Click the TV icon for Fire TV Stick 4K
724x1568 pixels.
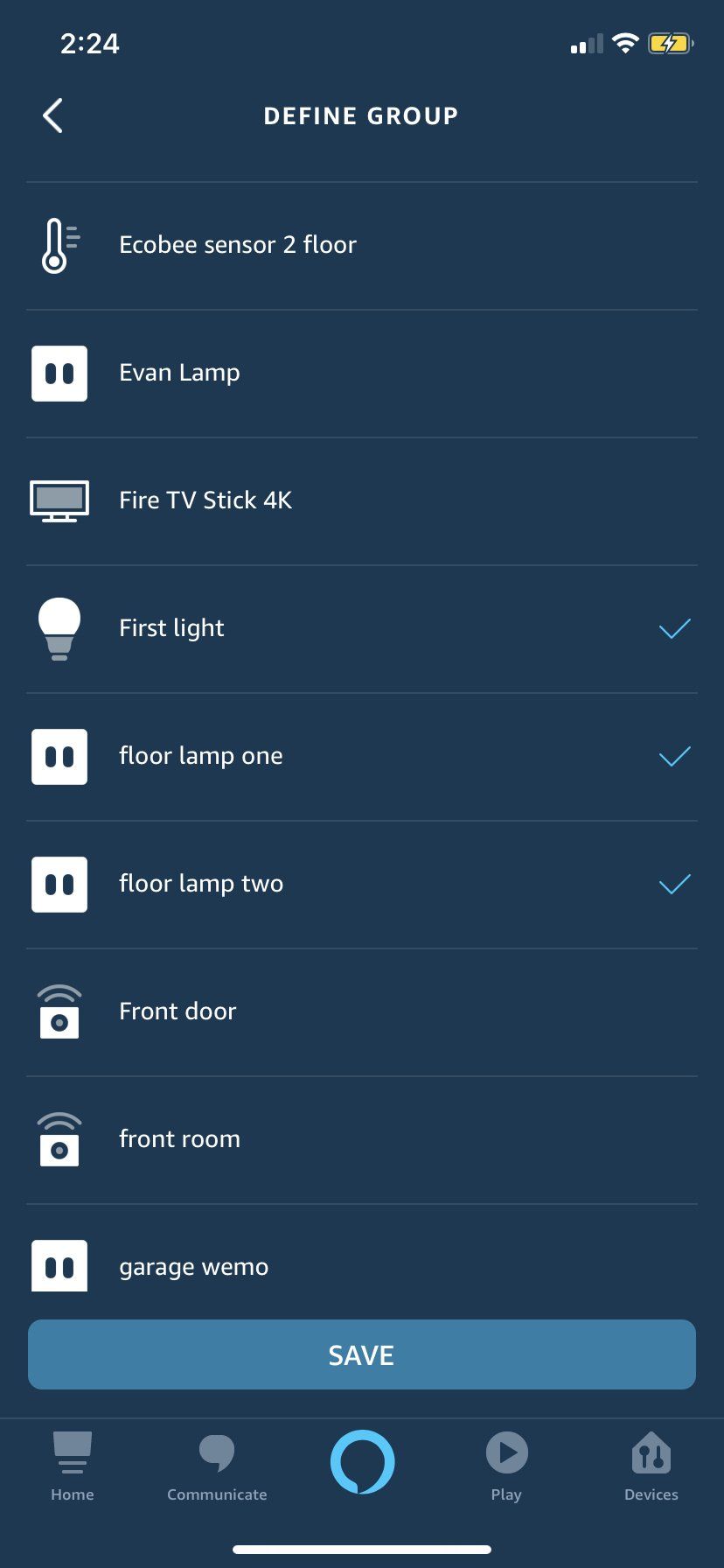tap(59, 499)
